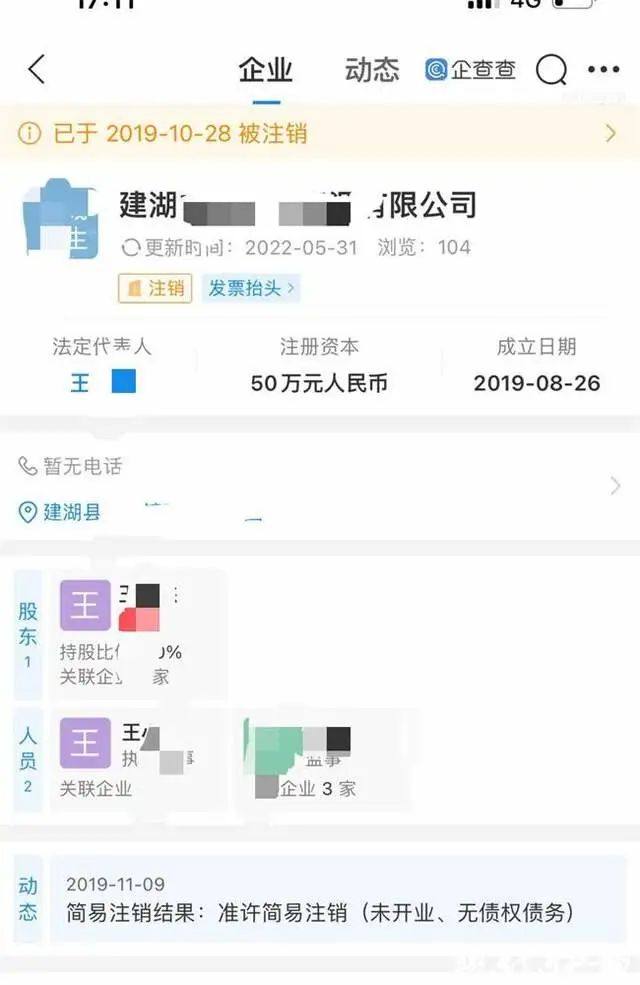Open the three-dot overflow menu
This screenshot has width=640, height=985.
click(x=603, y=70)
